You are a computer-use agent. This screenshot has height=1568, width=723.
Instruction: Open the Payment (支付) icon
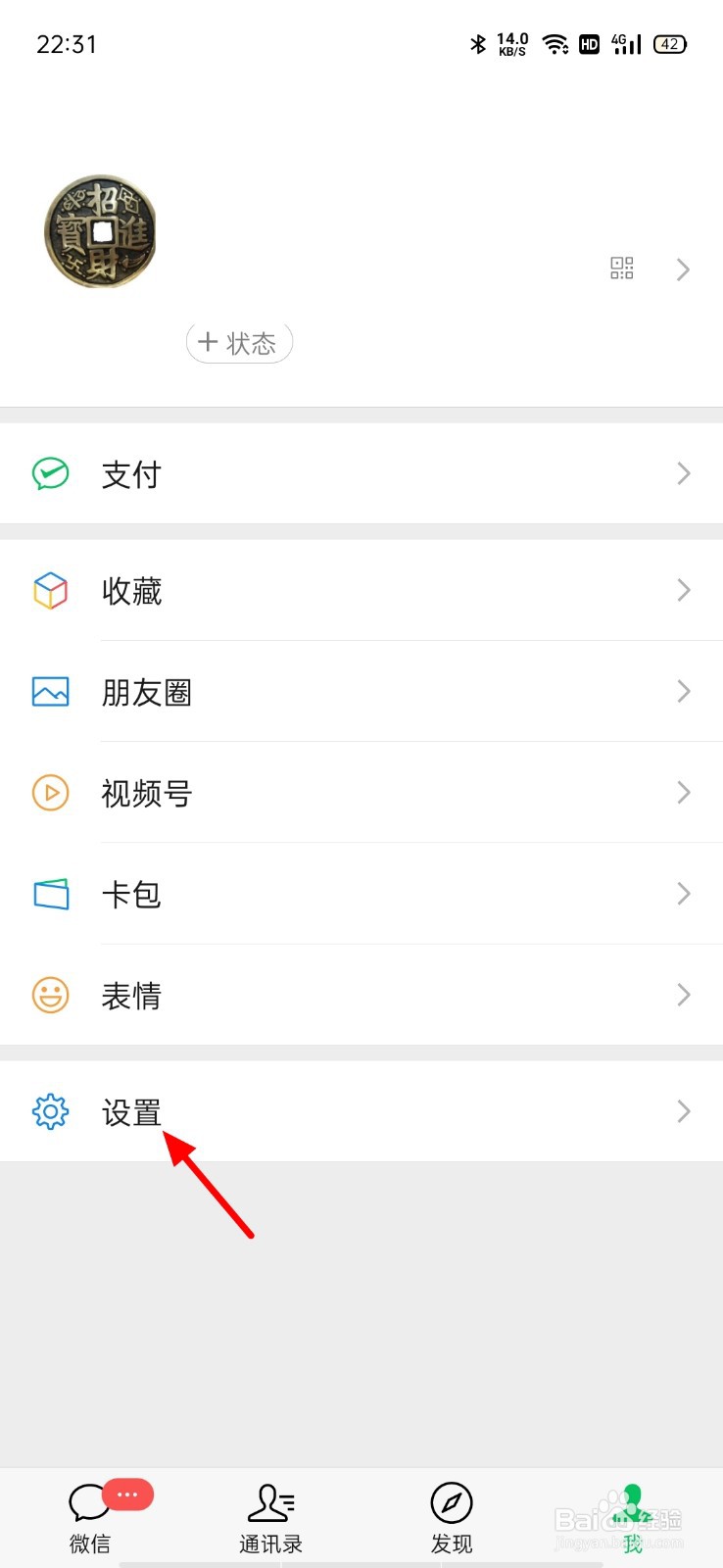click(x=50, y=473)
